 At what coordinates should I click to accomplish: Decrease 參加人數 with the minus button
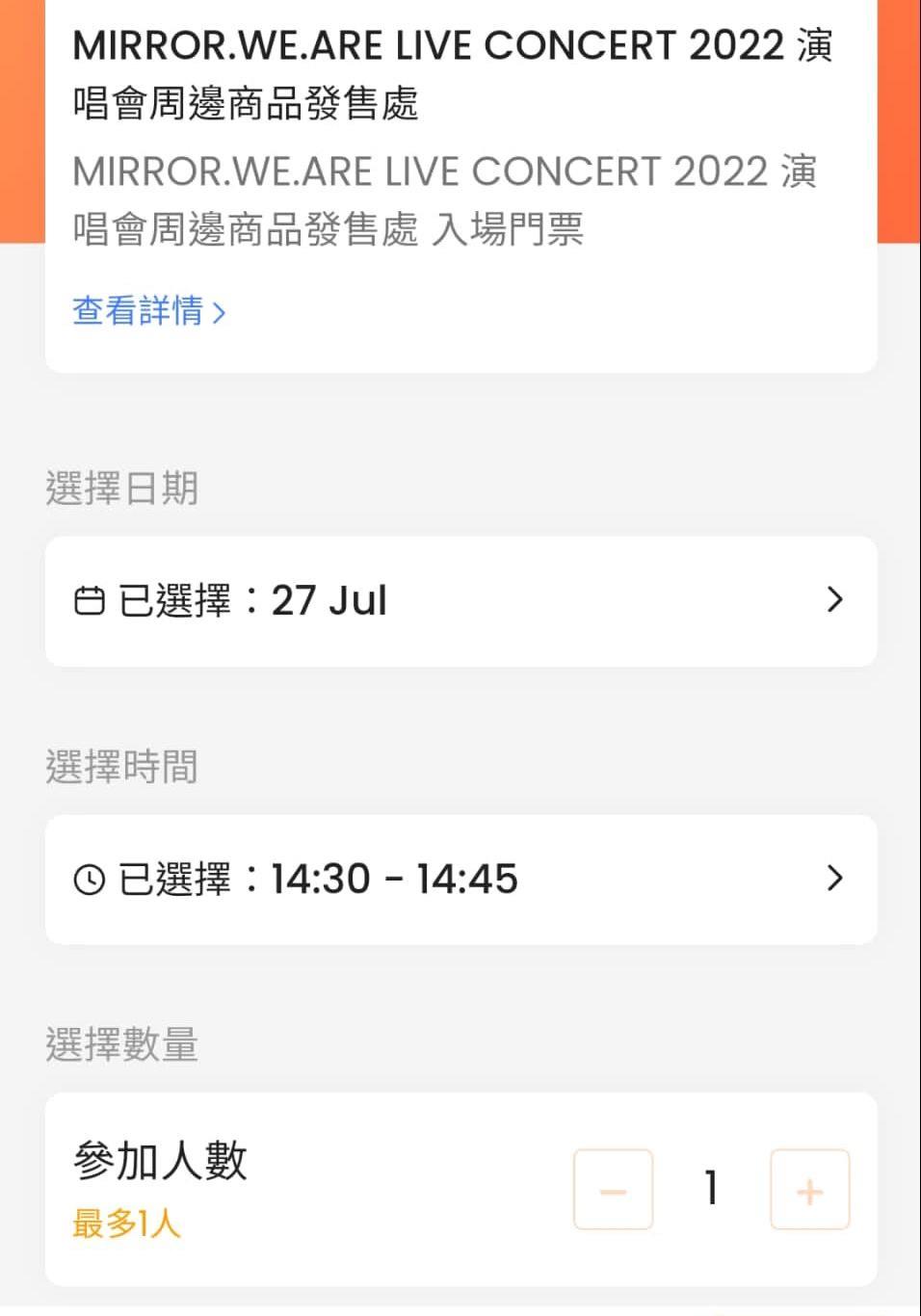click(x=613, y=1191)
